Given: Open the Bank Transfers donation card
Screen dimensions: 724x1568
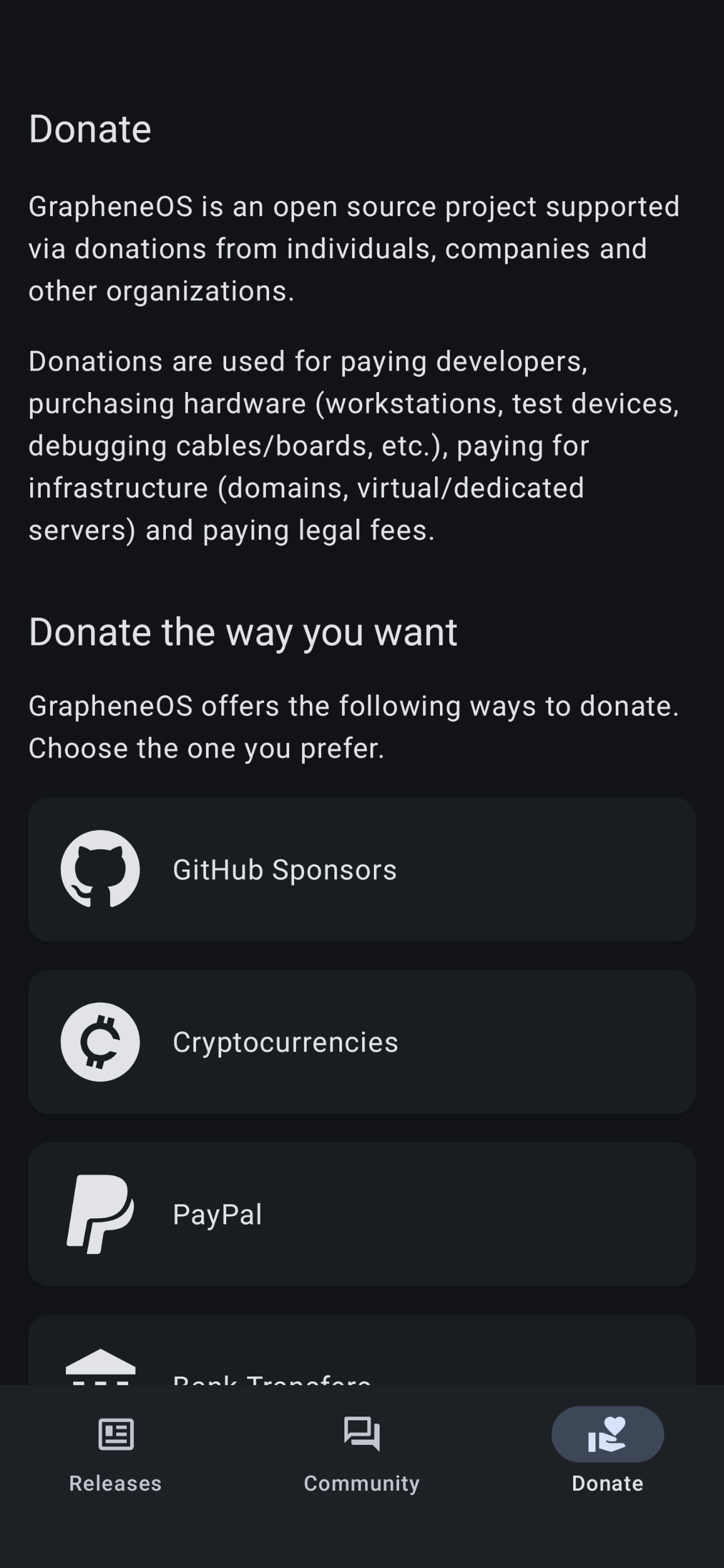Looking at the screenshot, I should [x=361, y=1356].
